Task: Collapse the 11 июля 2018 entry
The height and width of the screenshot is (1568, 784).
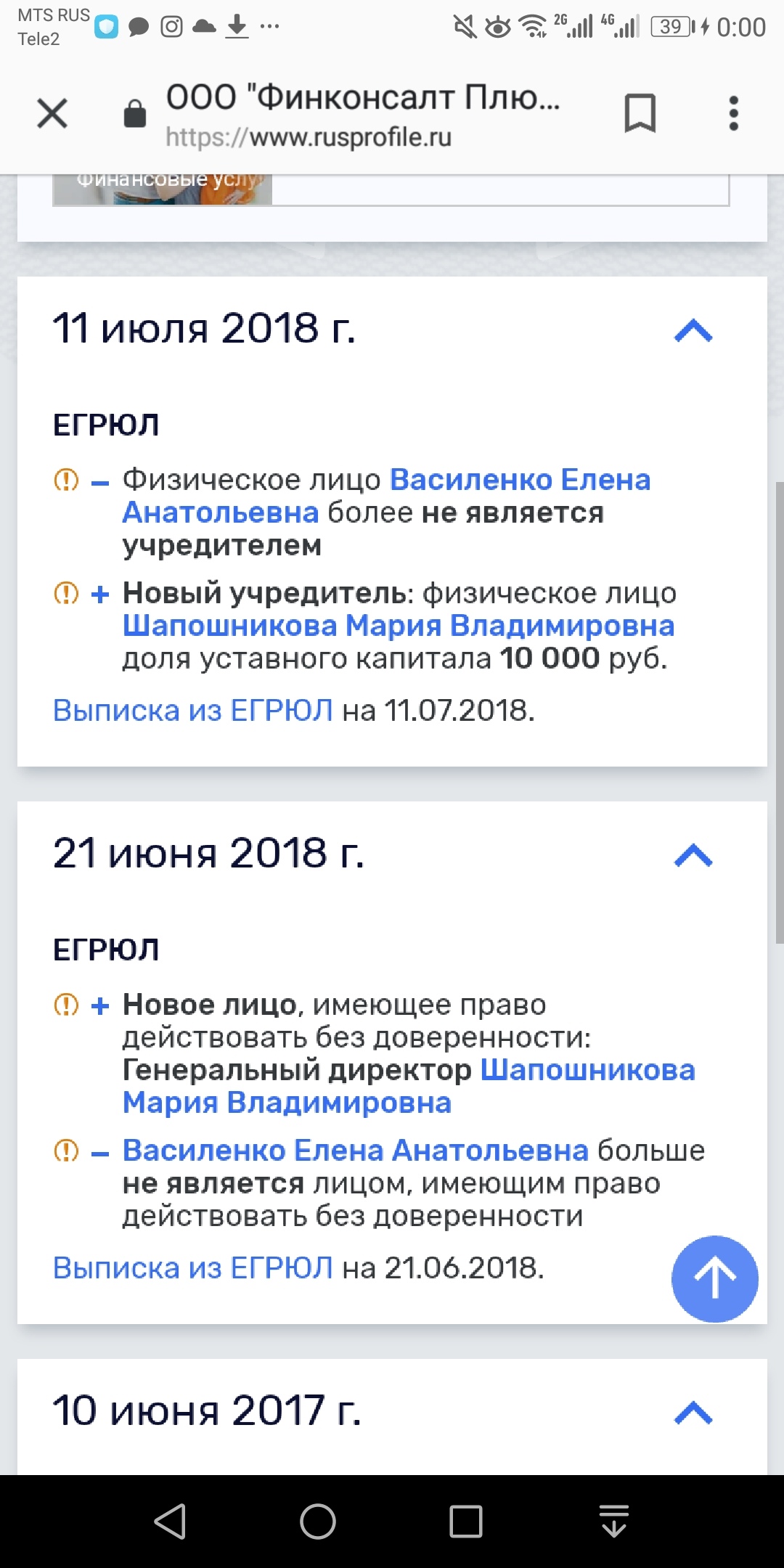Action: (x=693, y=331)
